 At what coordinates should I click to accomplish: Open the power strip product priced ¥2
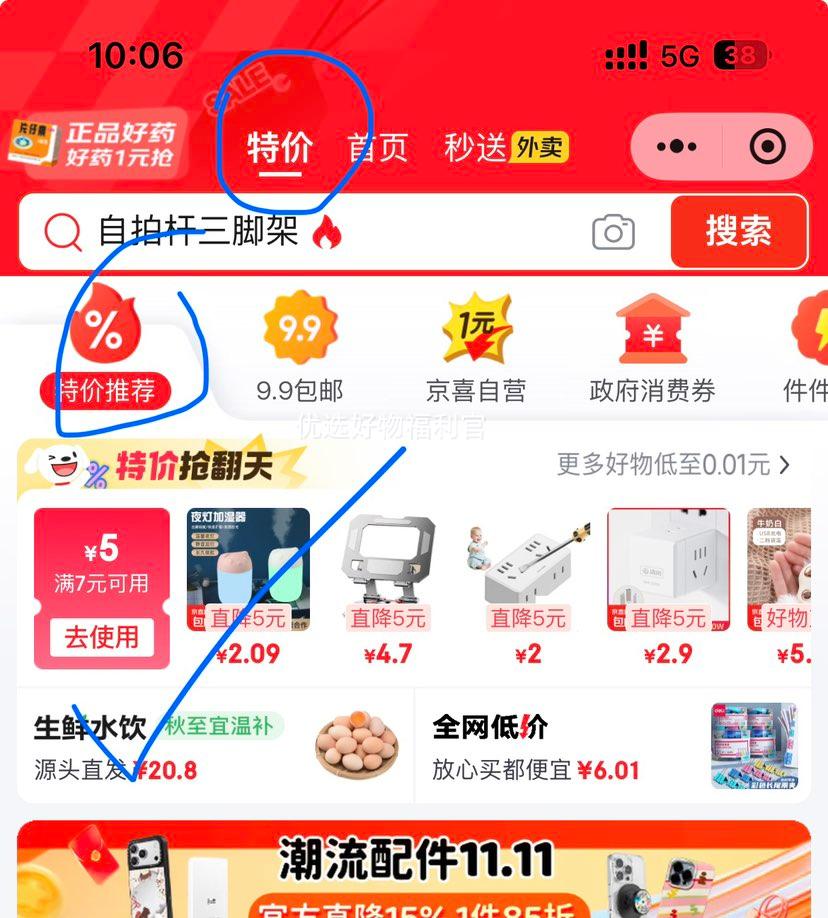pyautogui.click(x=527, y=585)
